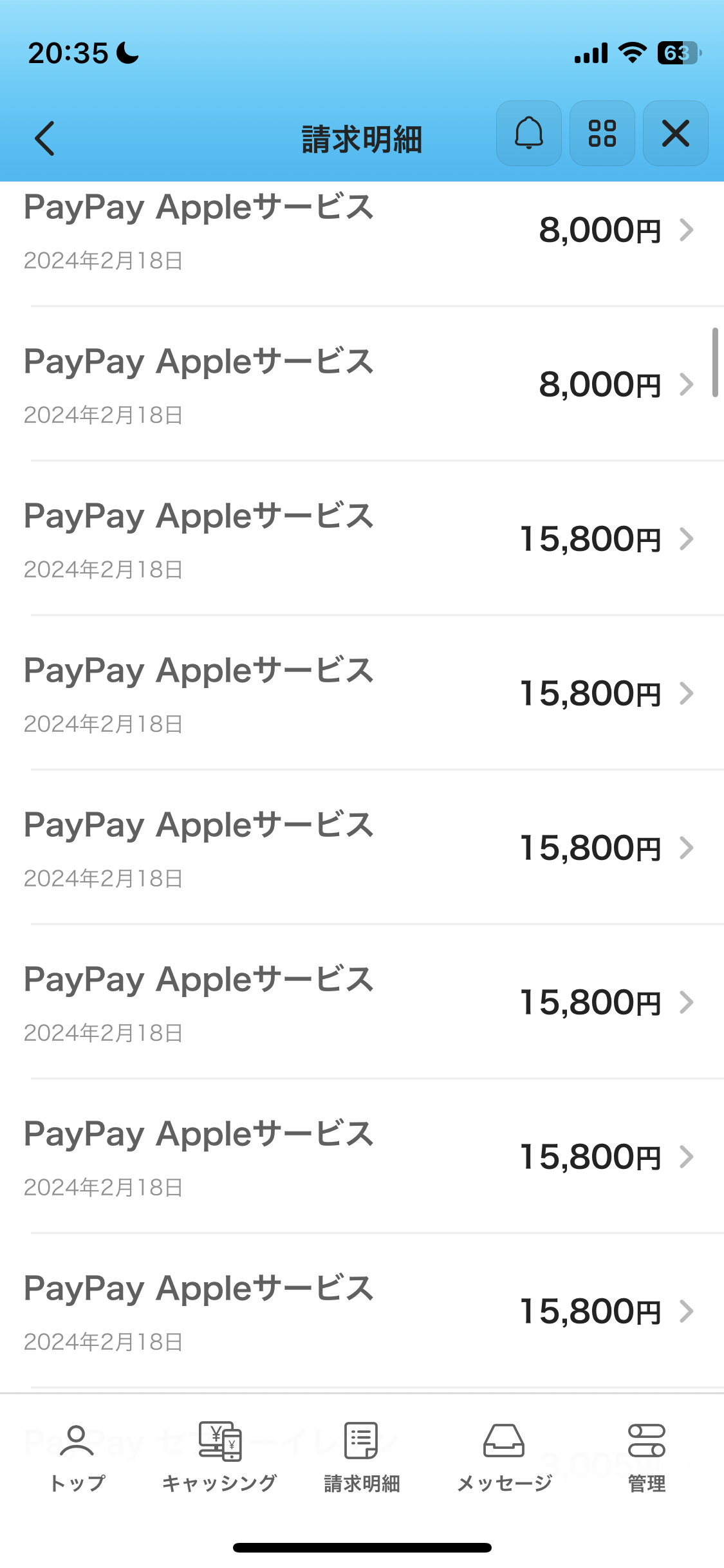
Task: Open the キャッシング tab
Action: 219,1458
